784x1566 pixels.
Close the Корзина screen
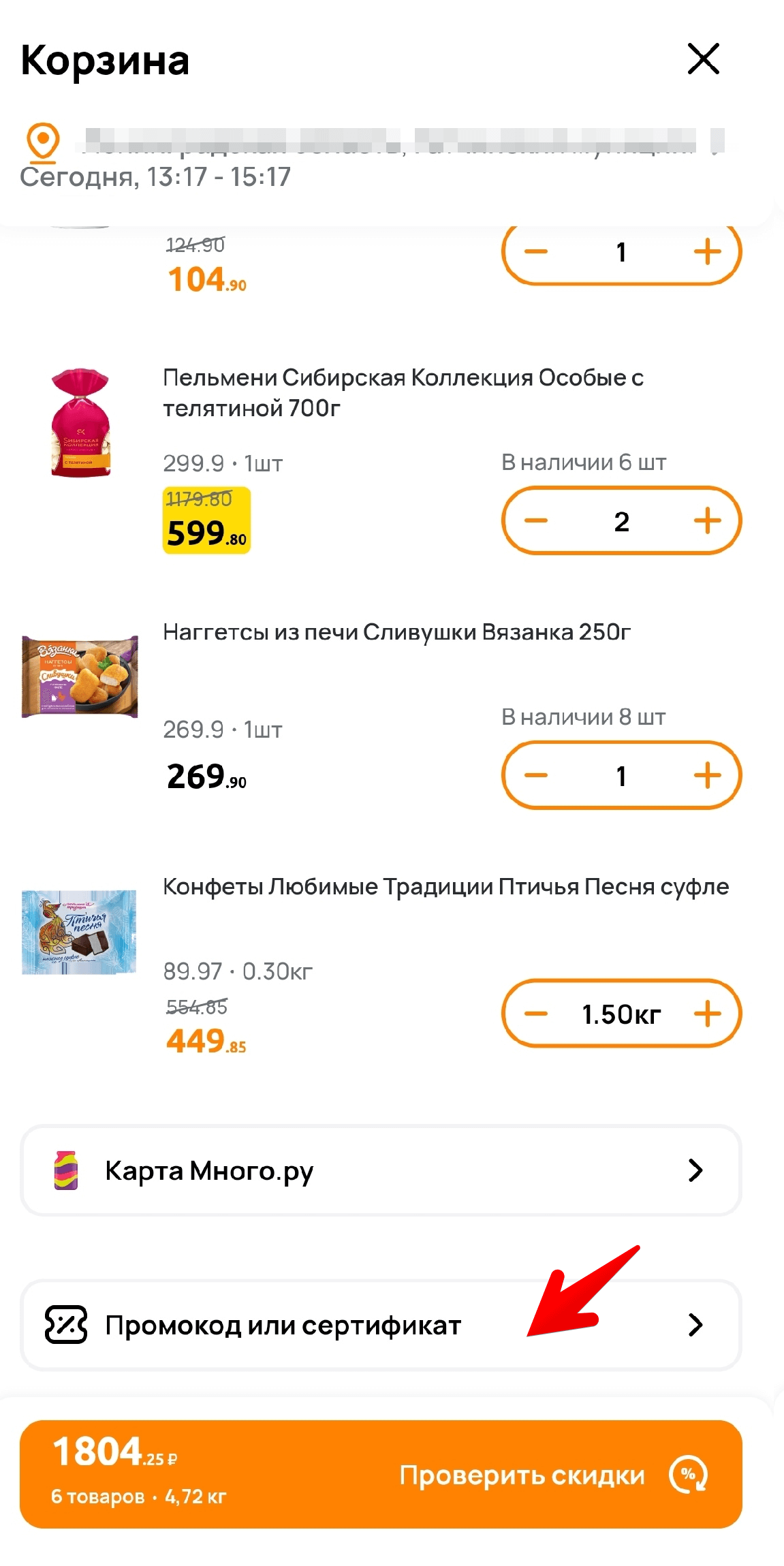(704, 59)
